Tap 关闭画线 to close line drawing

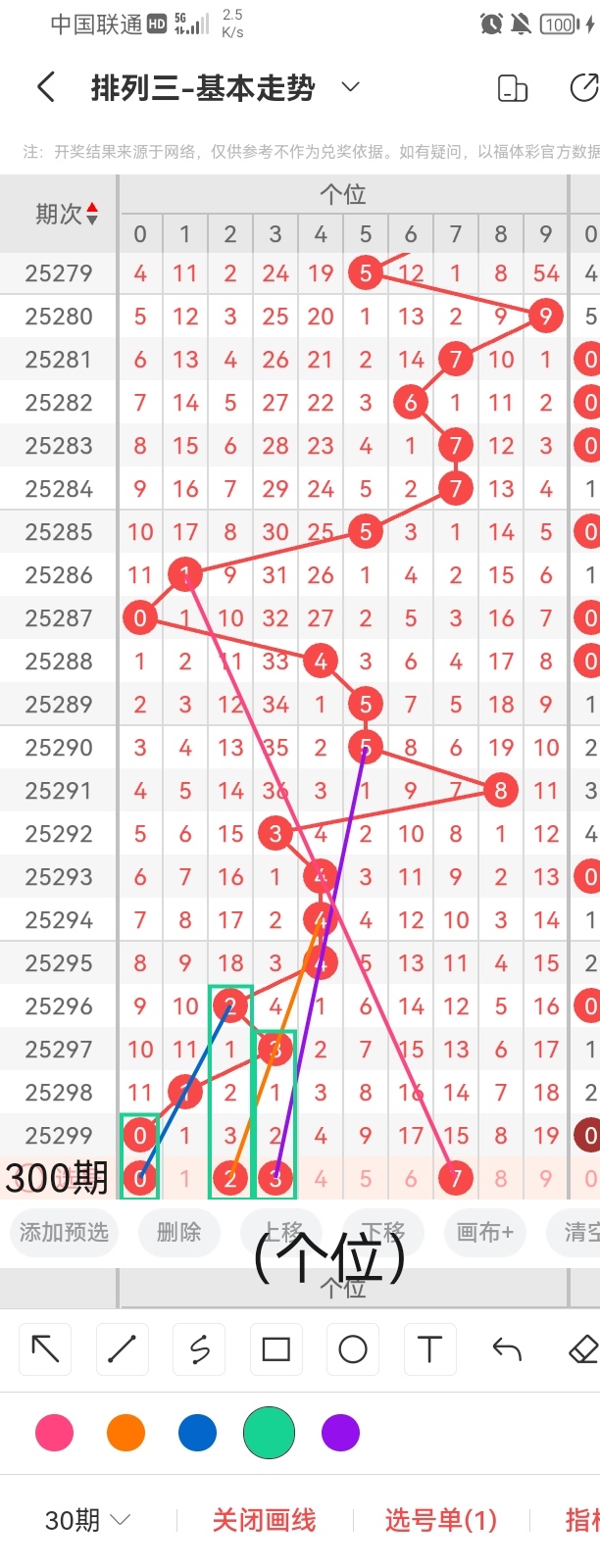point(264,1520)
